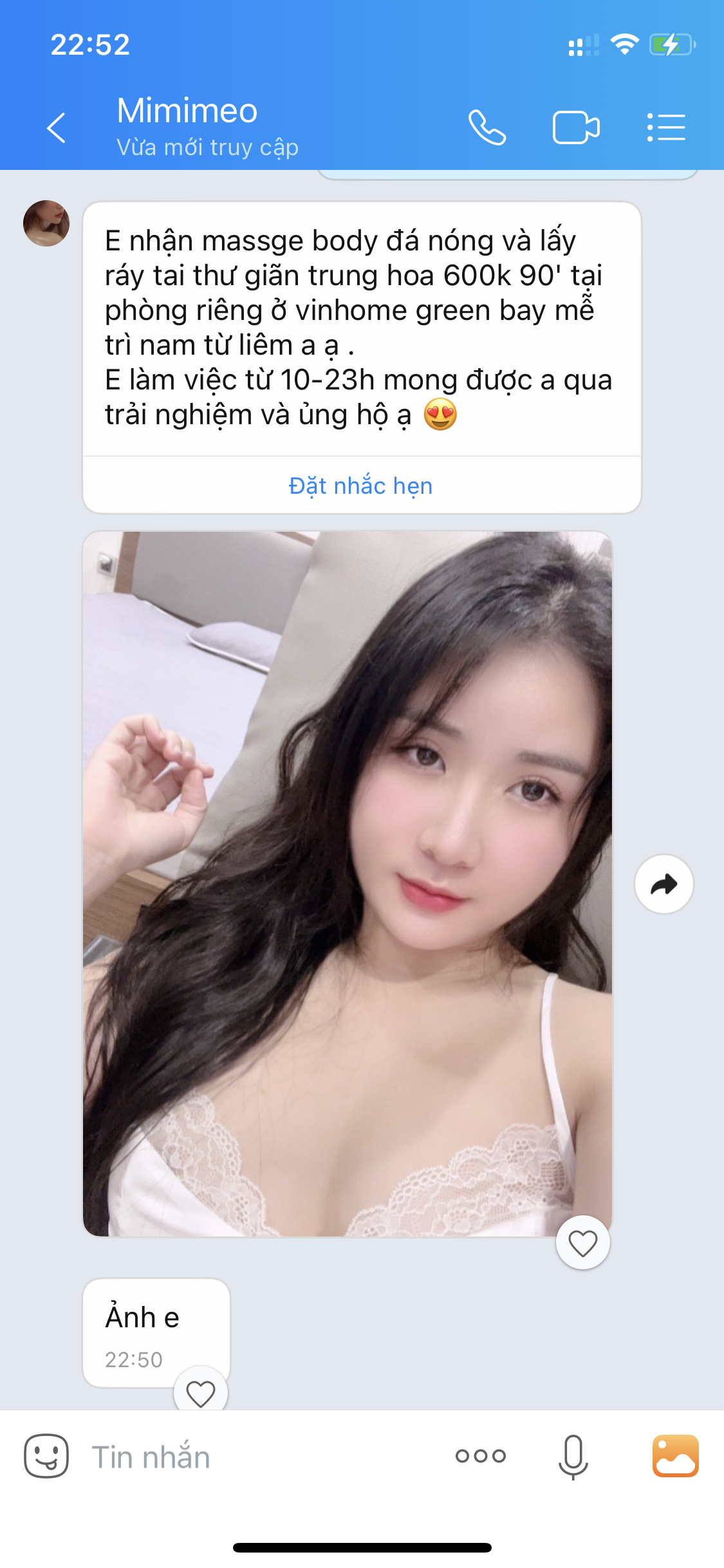This screenshot has height=1568, width=724.
Task: Go back to the chat list
Action: pos(57,127)
